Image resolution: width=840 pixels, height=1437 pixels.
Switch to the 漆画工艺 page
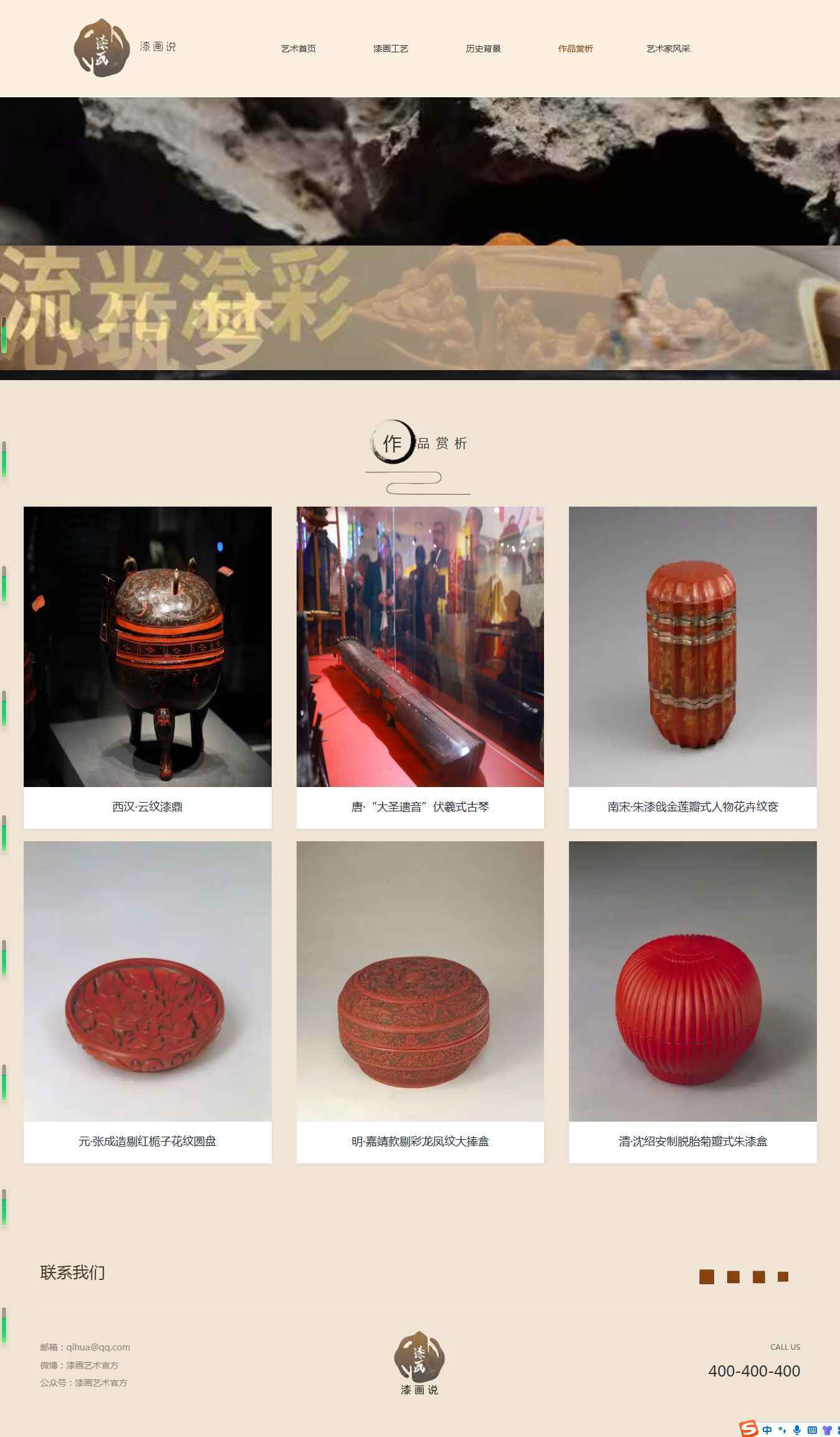[391, 49]
